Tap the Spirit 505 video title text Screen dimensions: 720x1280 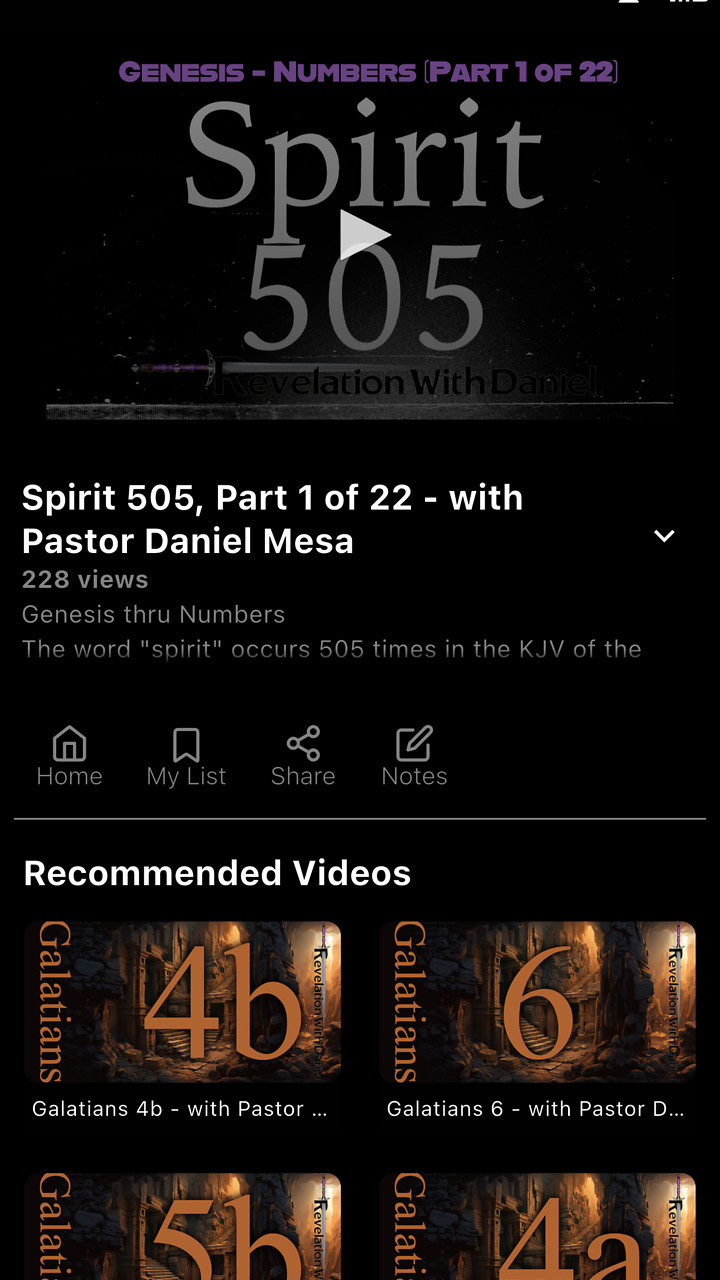coord(272,519)
